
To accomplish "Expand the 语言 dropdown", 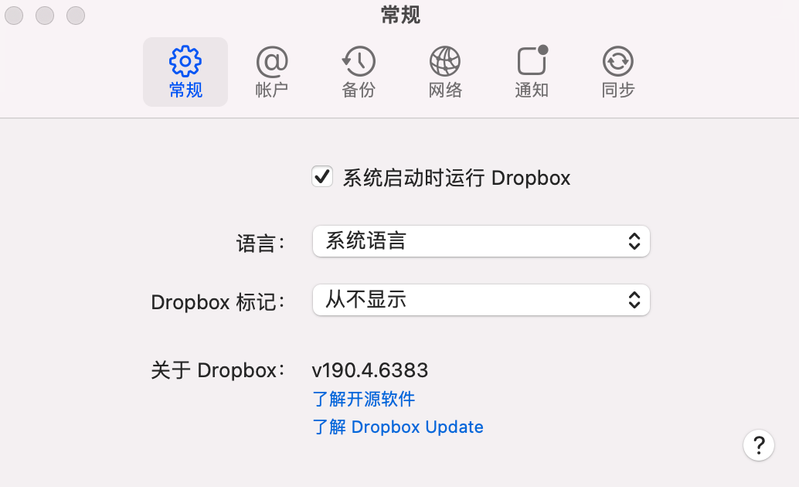I will pyautogui.click(x=481, y=241).
